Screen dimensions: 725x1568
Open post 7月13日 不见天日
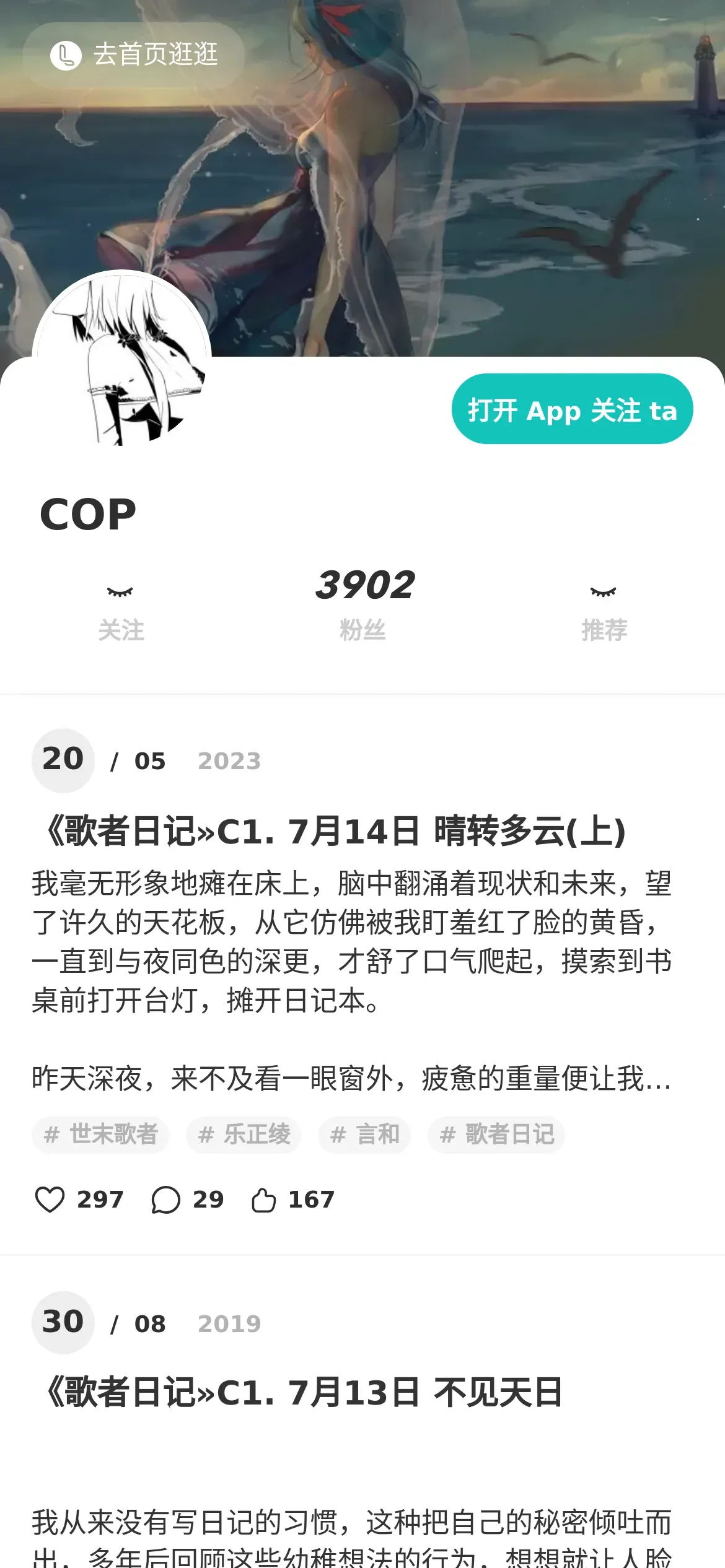click(x=304, y=1393)
